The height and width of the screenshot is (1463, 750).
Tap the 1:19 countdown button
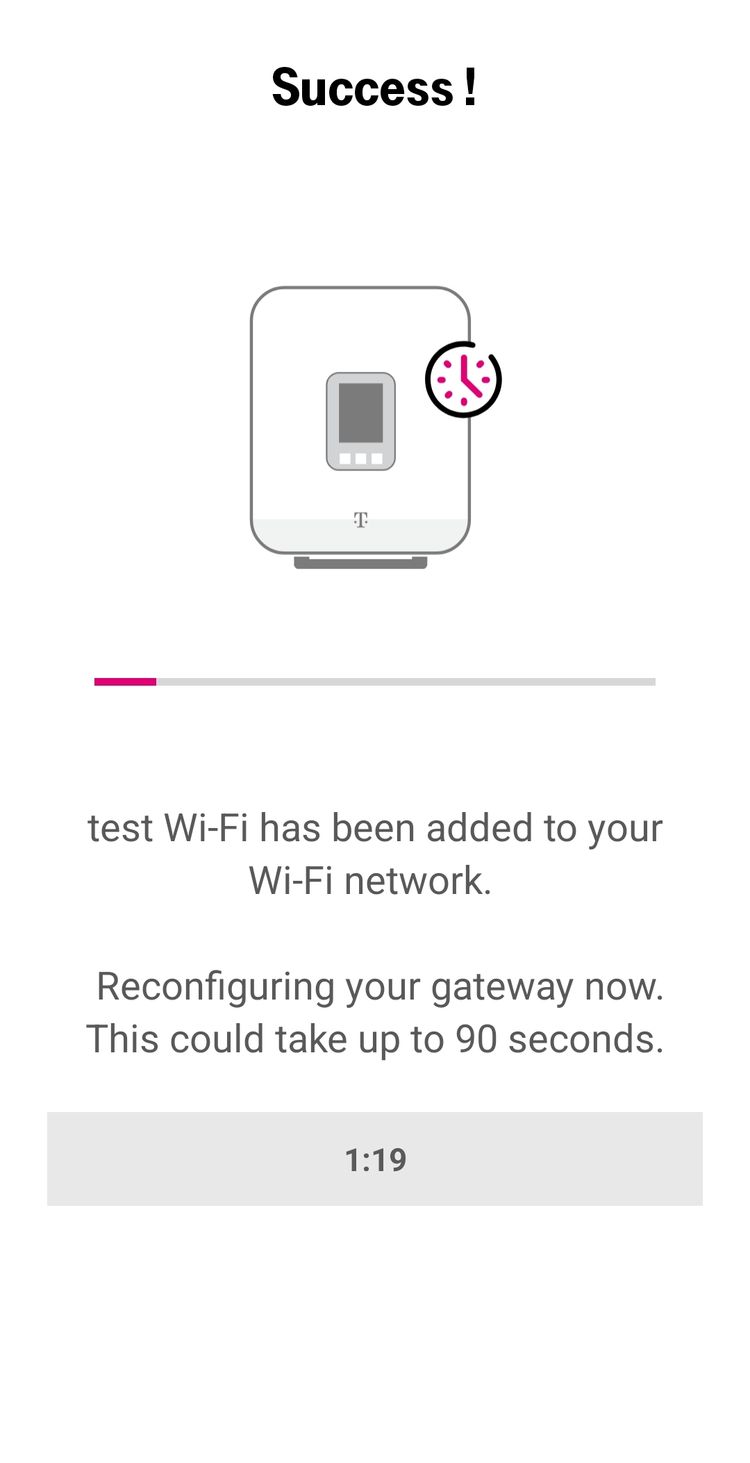[375, 1159]
